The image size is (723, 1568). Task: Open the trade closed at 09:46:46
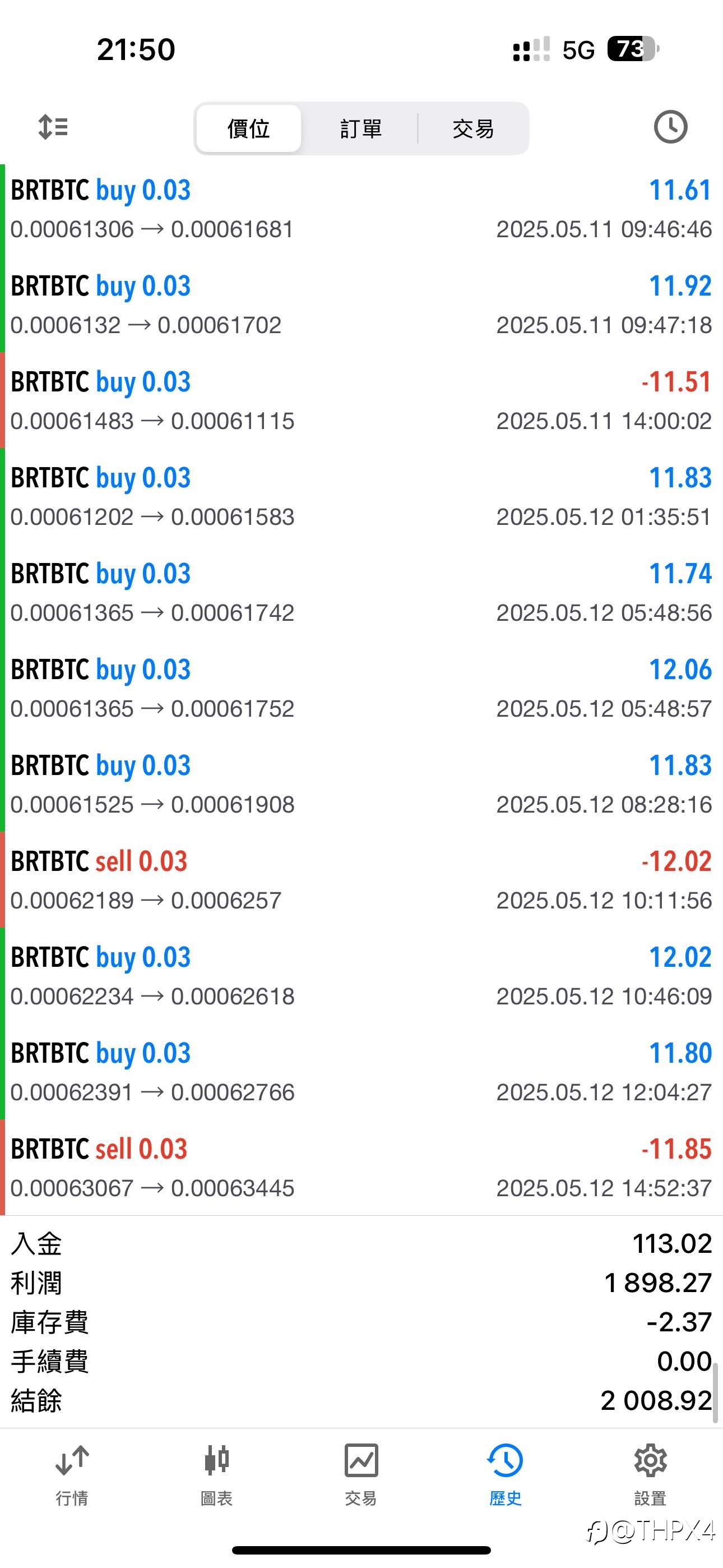coord(361,209)
